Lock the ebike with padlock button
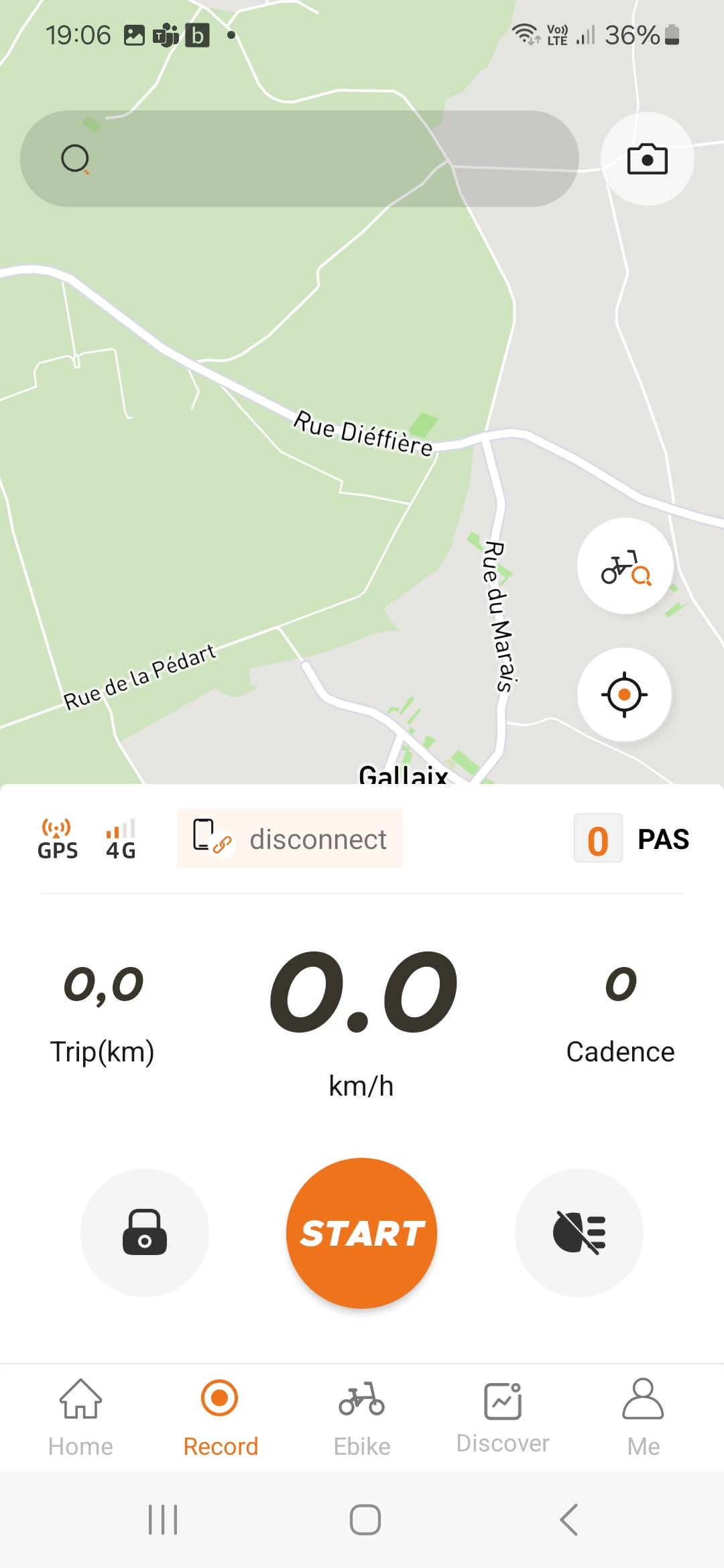This screenshot has width=724, height=1568. 145,1232
